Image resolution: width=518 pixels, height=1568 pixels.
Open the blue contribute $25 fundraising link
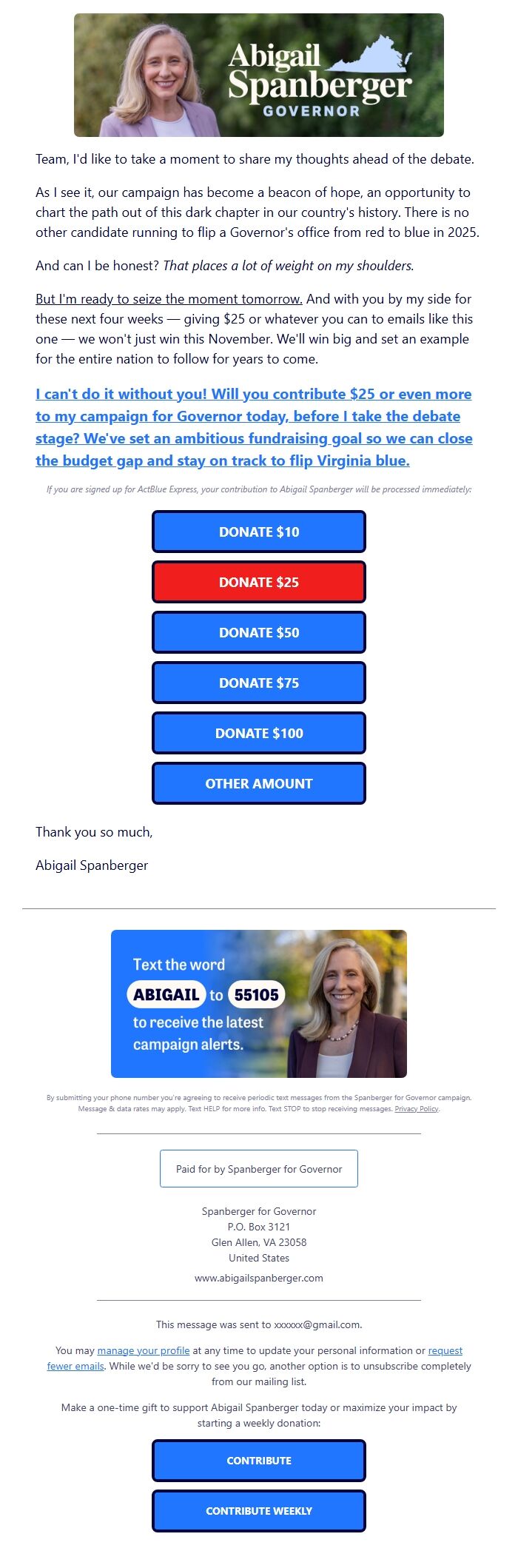[x=253, y=427]
